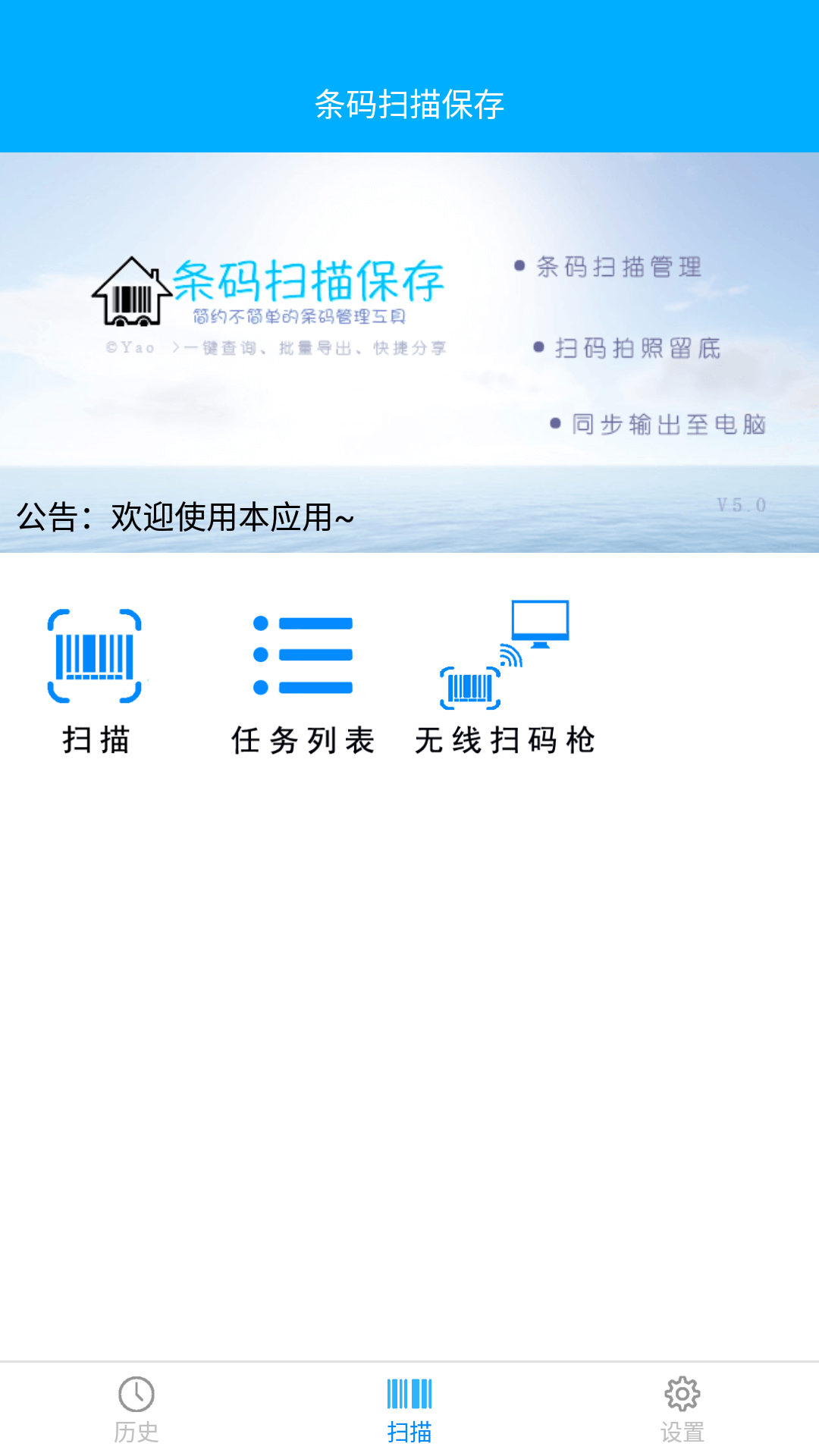This screenshot has height=1456, width=819.
Task: Go to the 设置 settings tab
Action: tap(682, 1409)
